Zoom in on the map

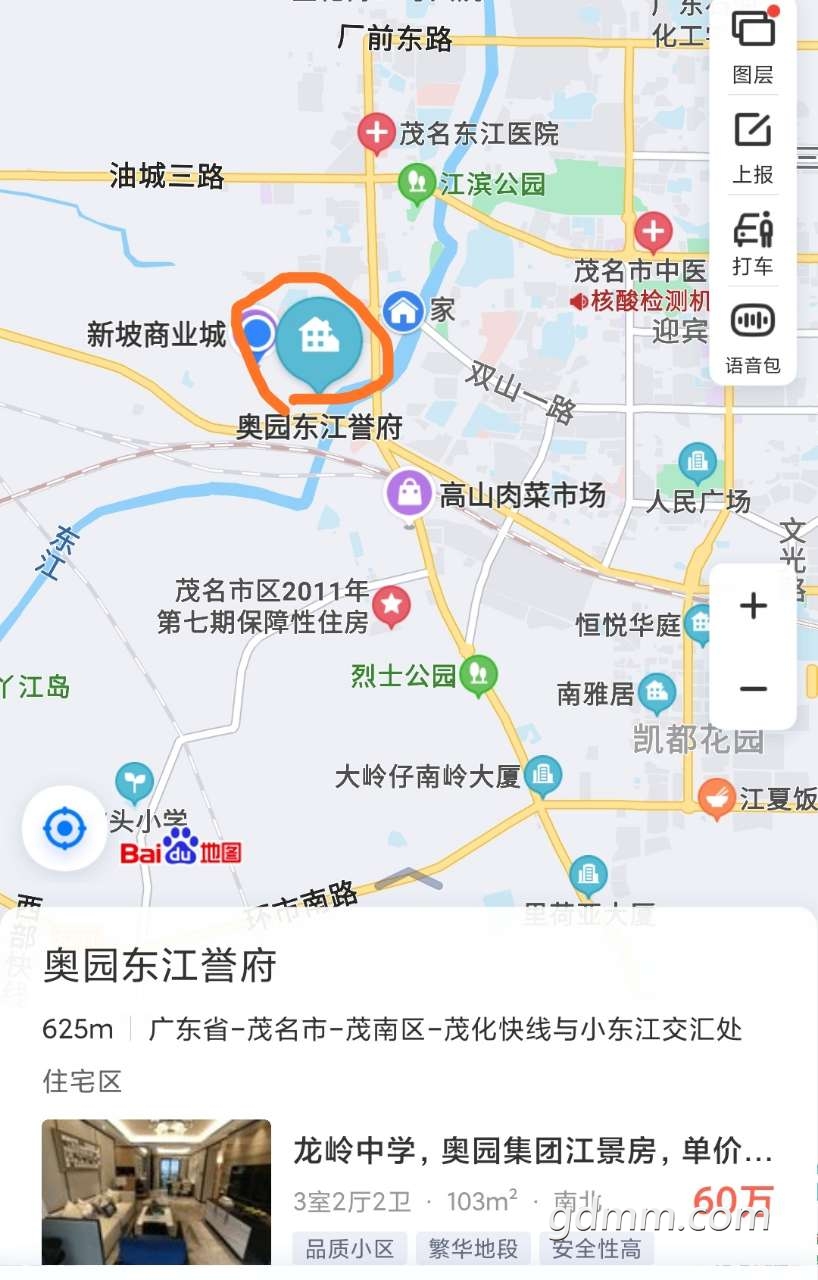753,606
